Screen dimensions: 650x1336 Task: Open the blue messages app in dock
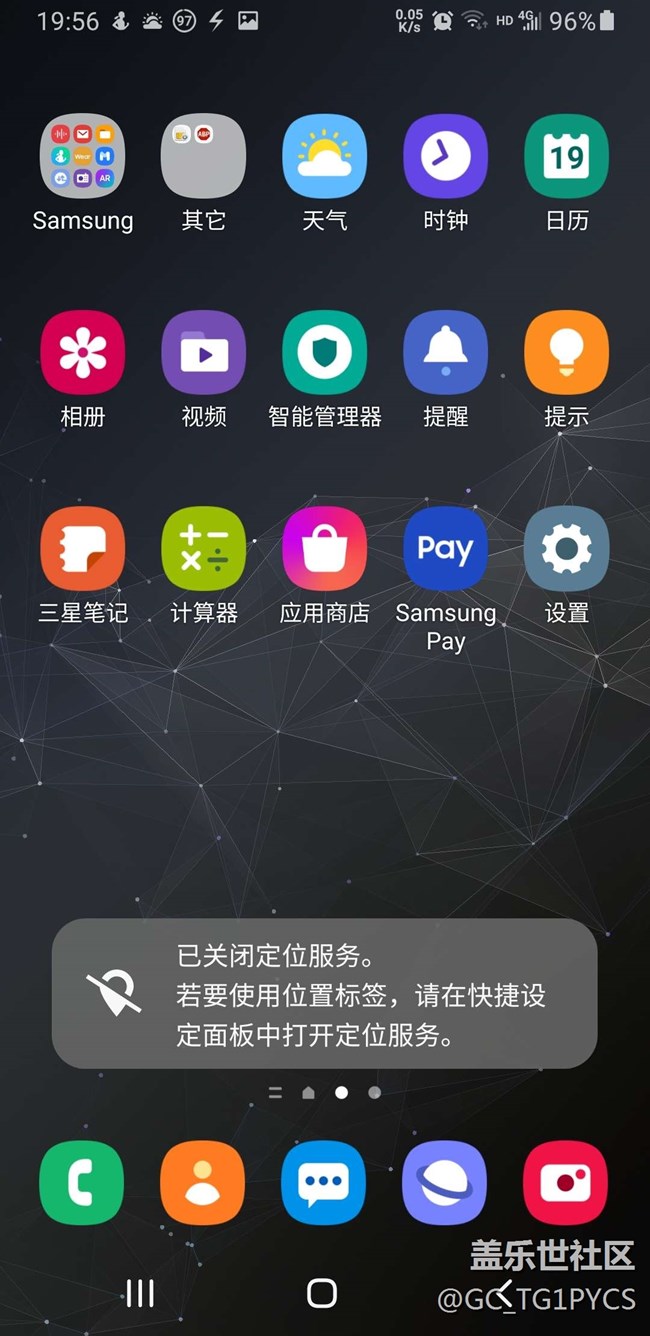[324, 1183]
